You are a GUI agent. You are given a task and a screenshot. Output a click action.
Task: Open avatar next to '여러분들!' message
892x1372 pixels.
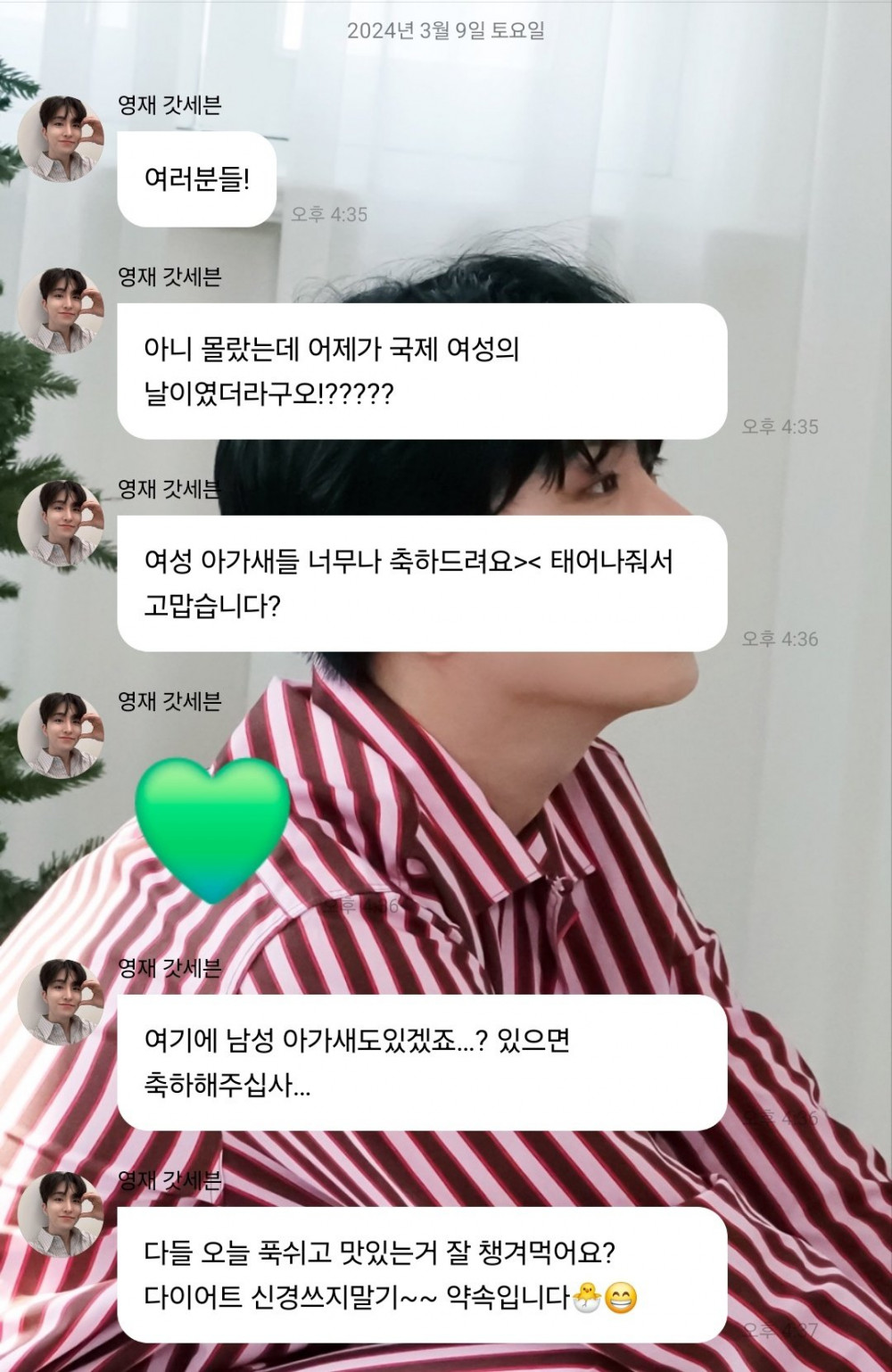point(61,138)
